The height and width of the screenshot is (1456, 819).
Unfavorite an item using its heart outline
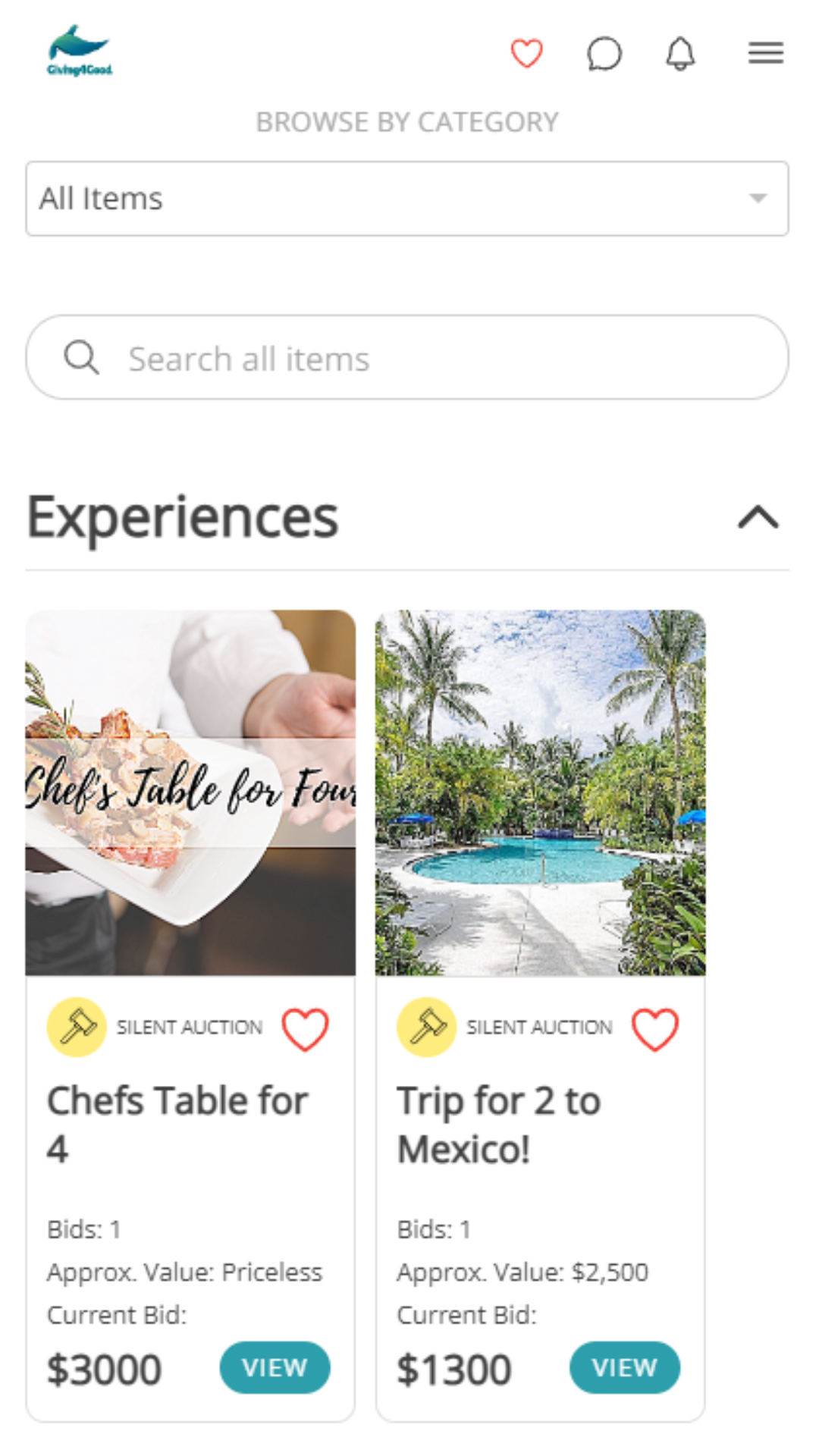[x=304, y=1026]
